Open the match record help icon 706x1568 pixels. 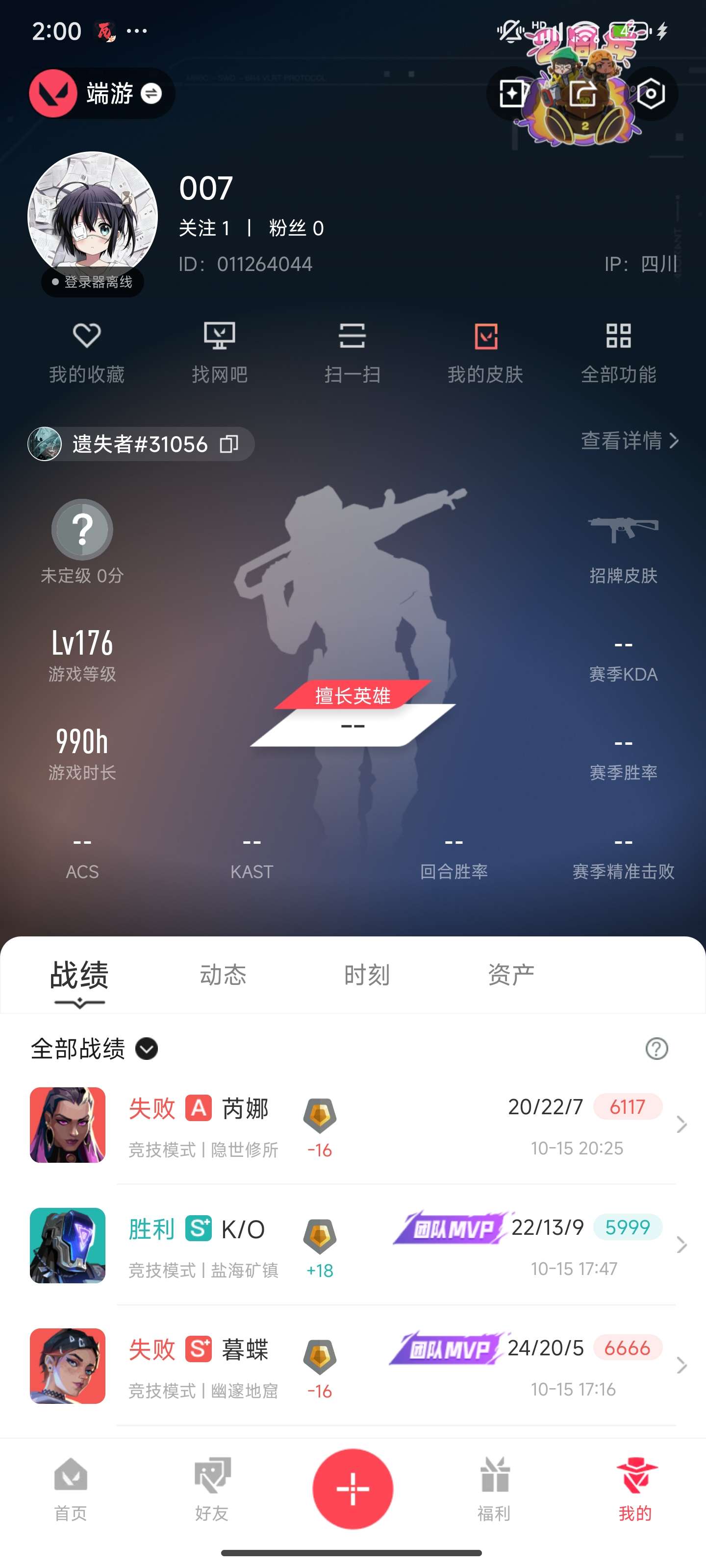click(x=656, y=1048)
